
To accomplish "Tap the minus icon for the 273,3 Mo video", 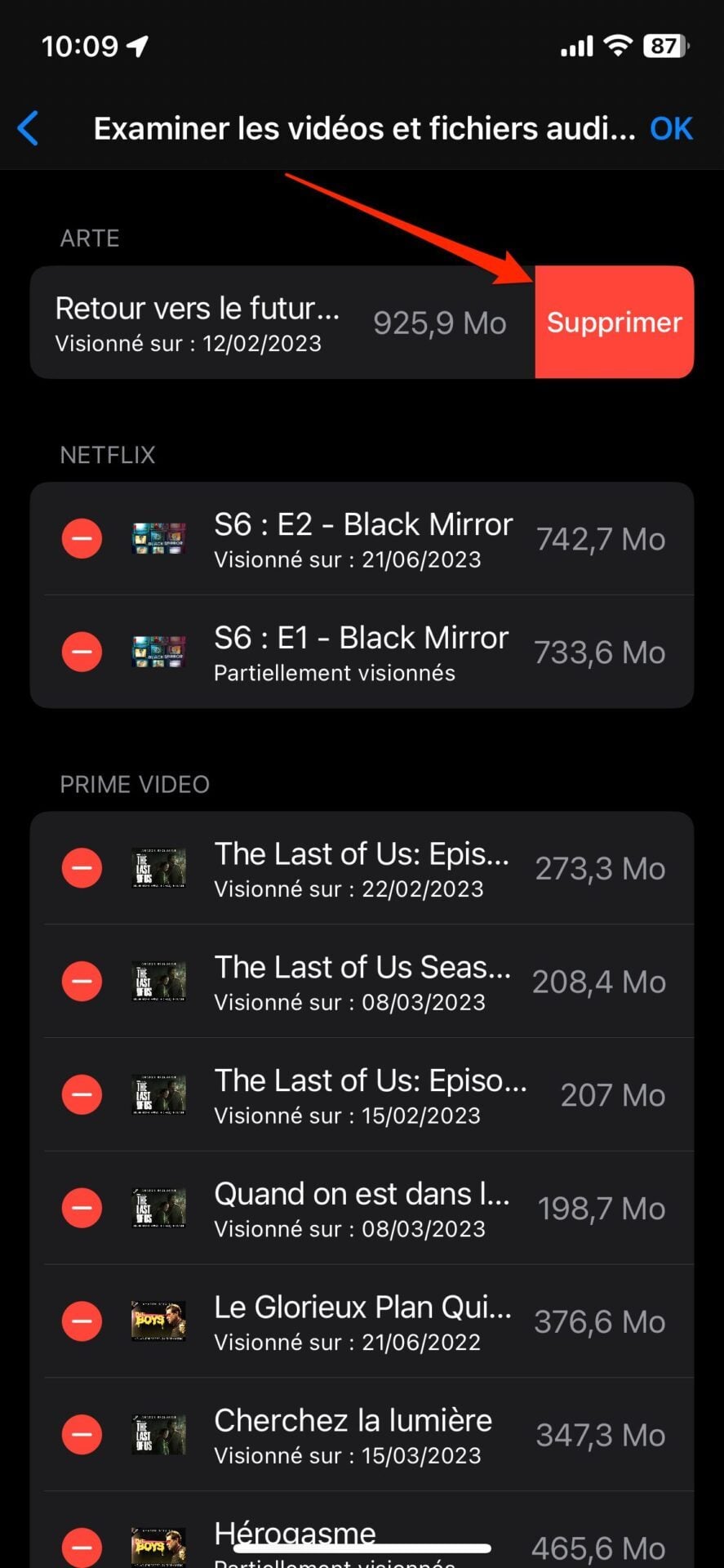I will [82, 868].
